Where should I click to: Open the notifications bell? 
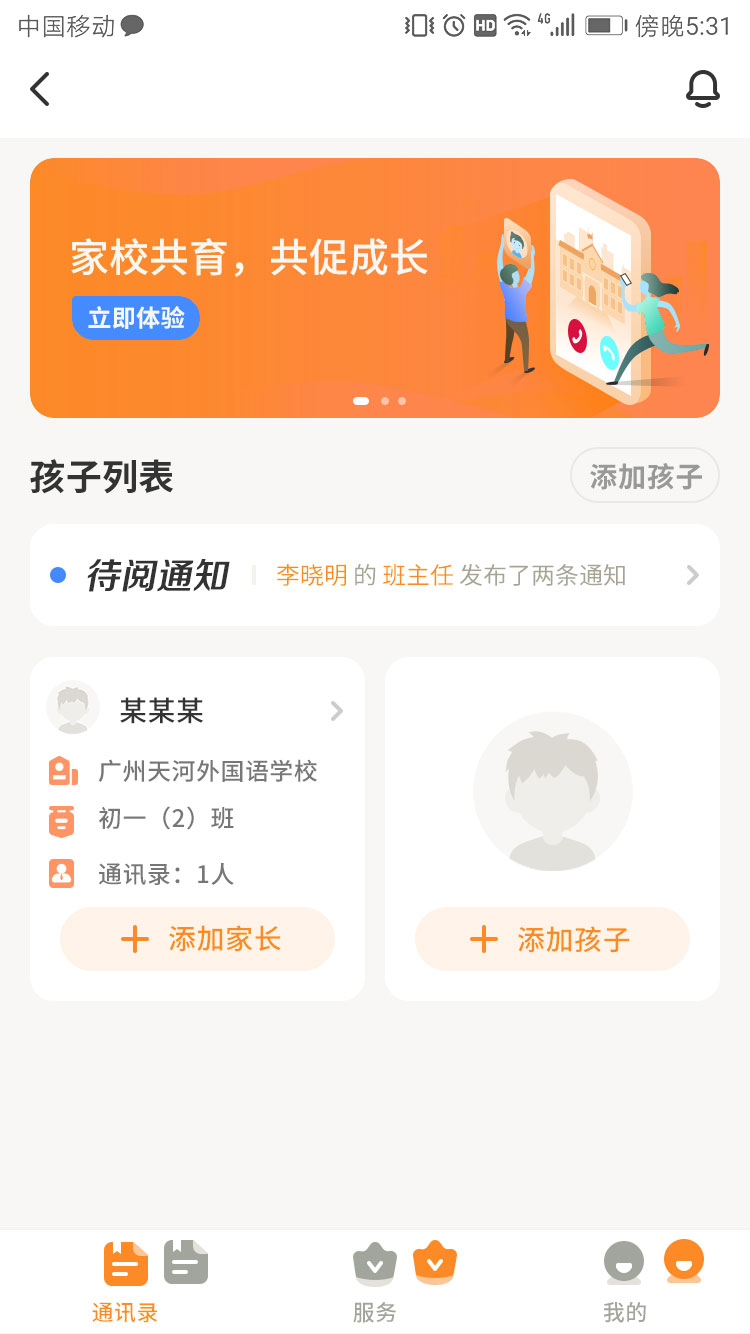pyautogui.click(x=702, y=90)
